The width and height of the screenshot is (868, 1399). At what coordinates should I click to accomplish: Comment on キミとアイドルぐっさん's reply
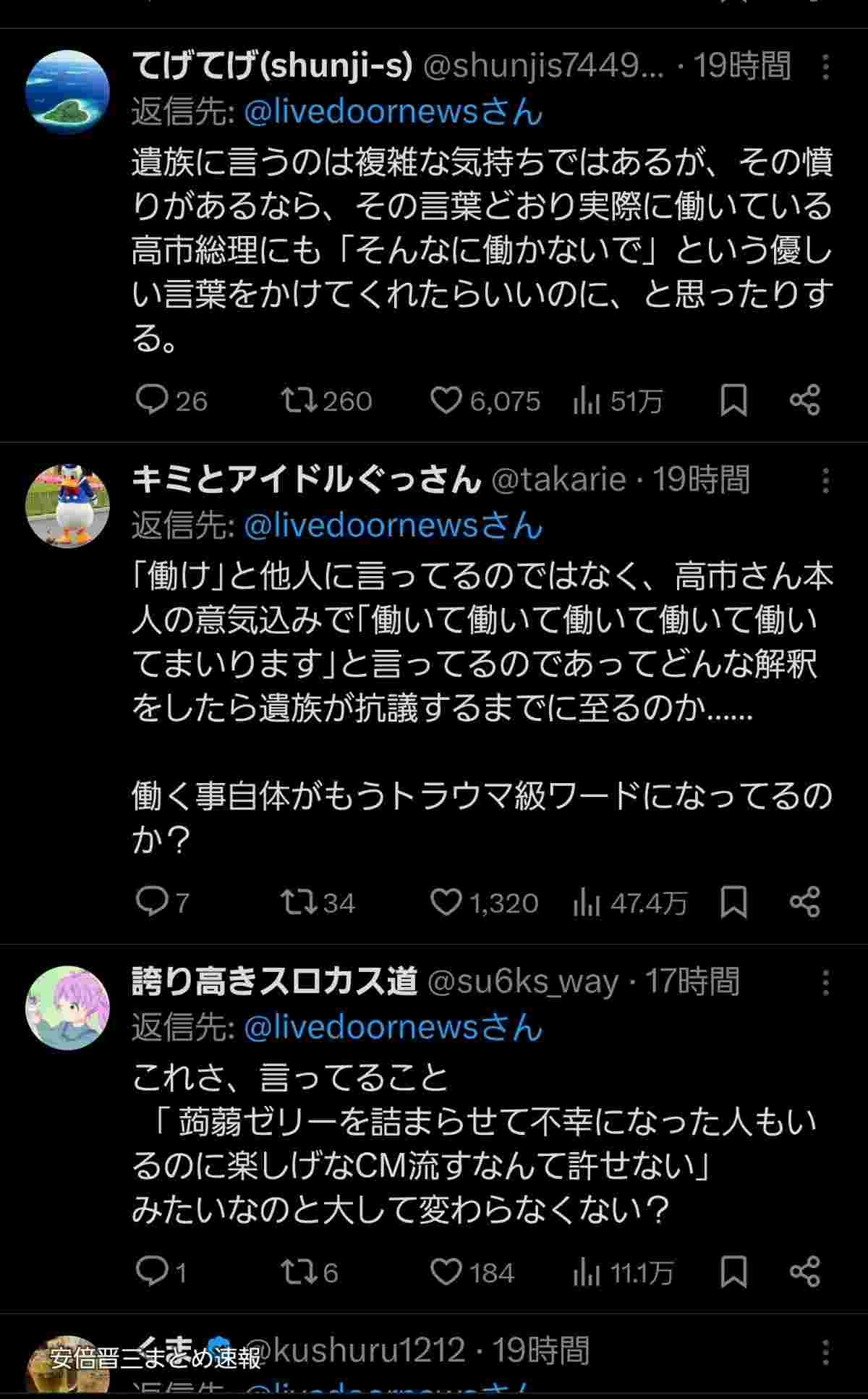pyautogui.click(x=152, y=903)
